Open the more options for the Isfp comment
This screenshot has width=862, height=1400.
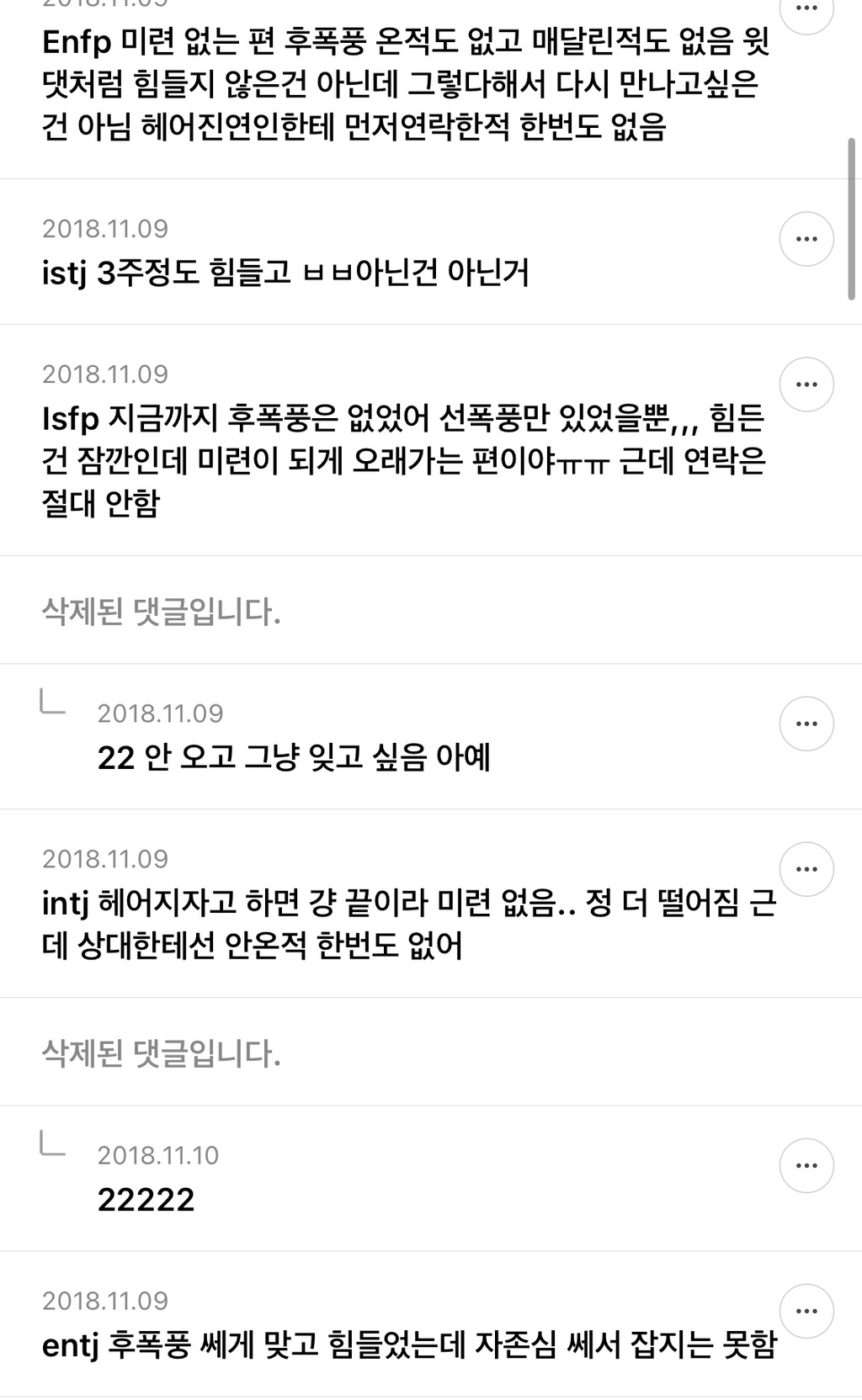806,384
